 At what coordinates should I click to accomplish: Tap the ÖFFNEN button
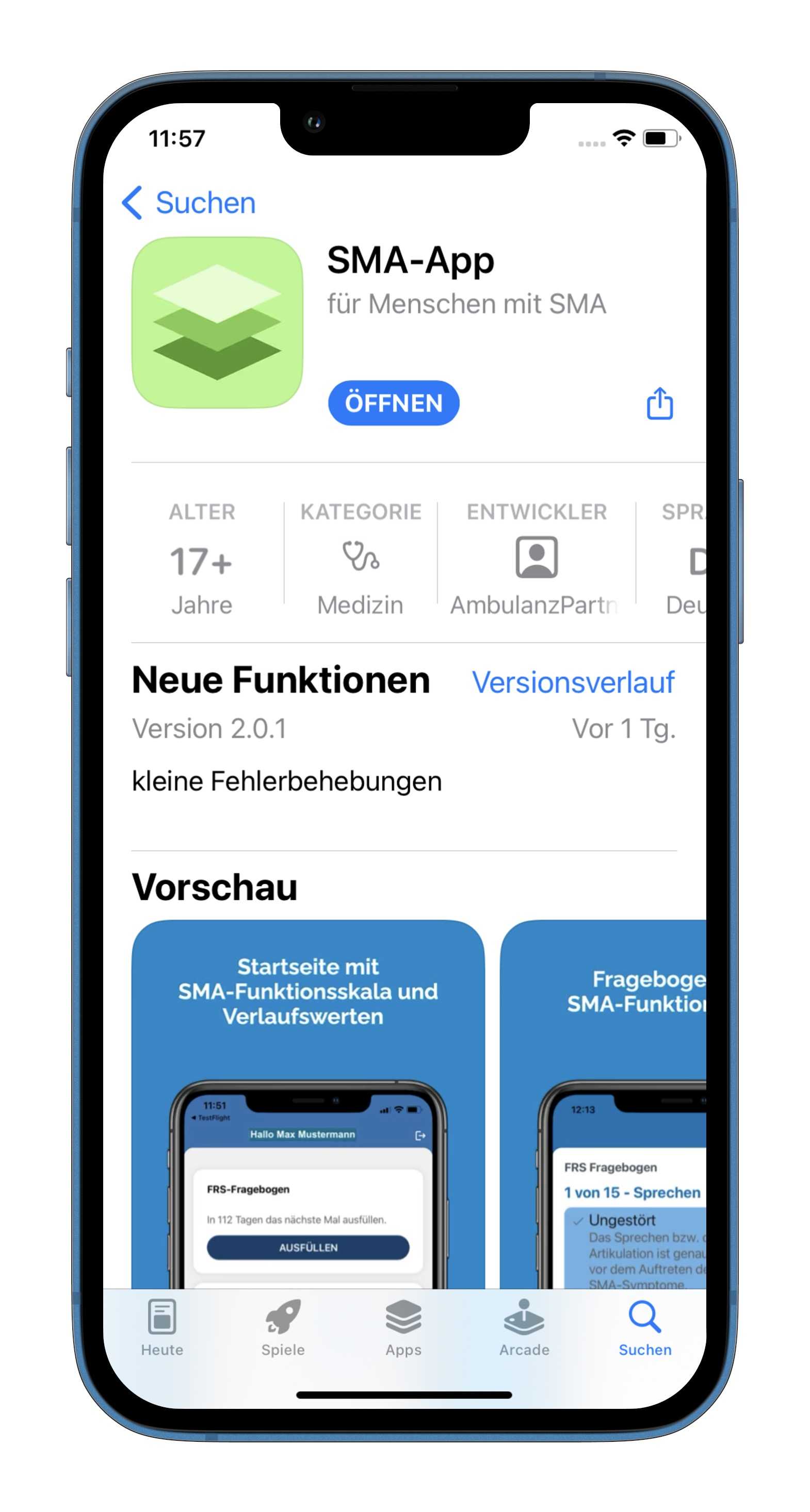[393, 403]
